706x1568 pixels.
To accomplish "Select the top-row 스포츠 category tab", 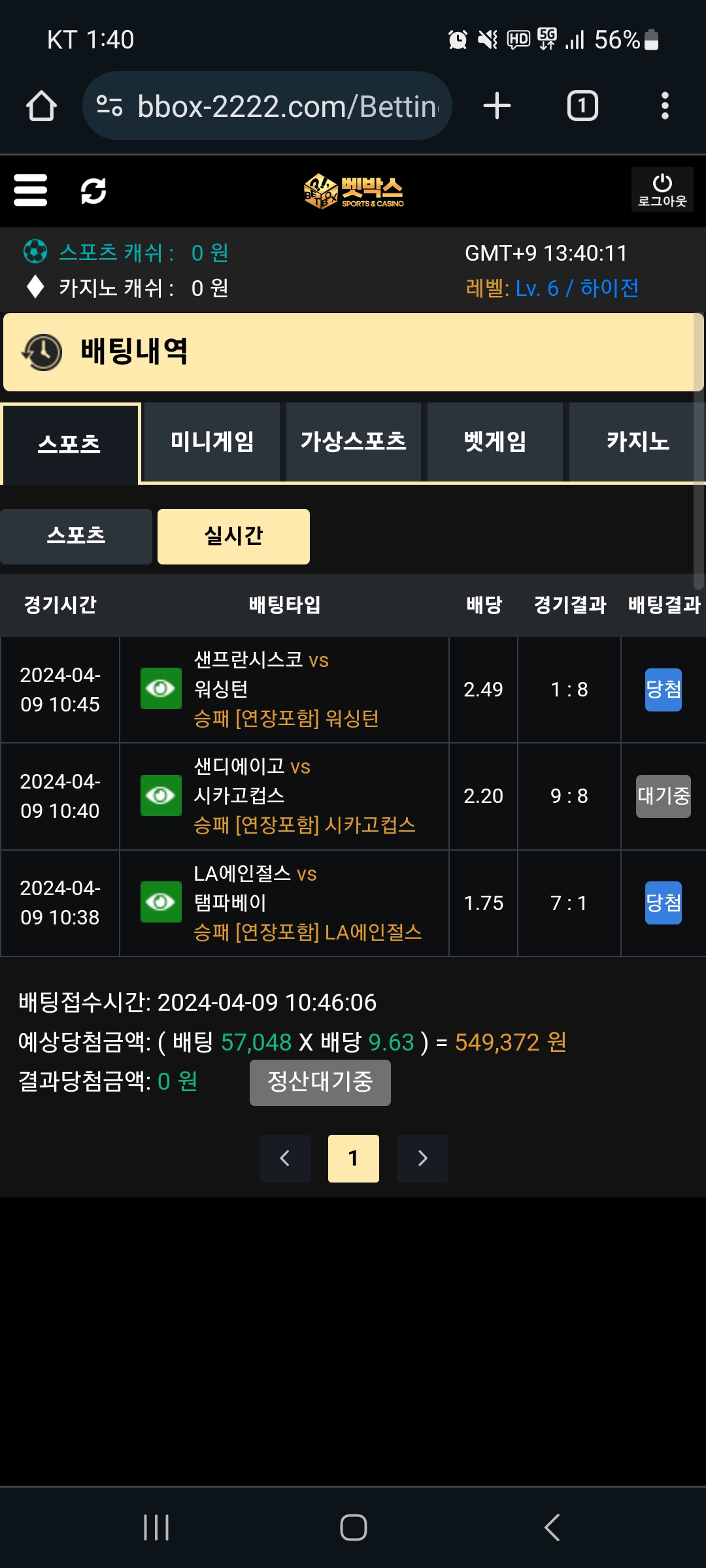I will click(69, 444).
